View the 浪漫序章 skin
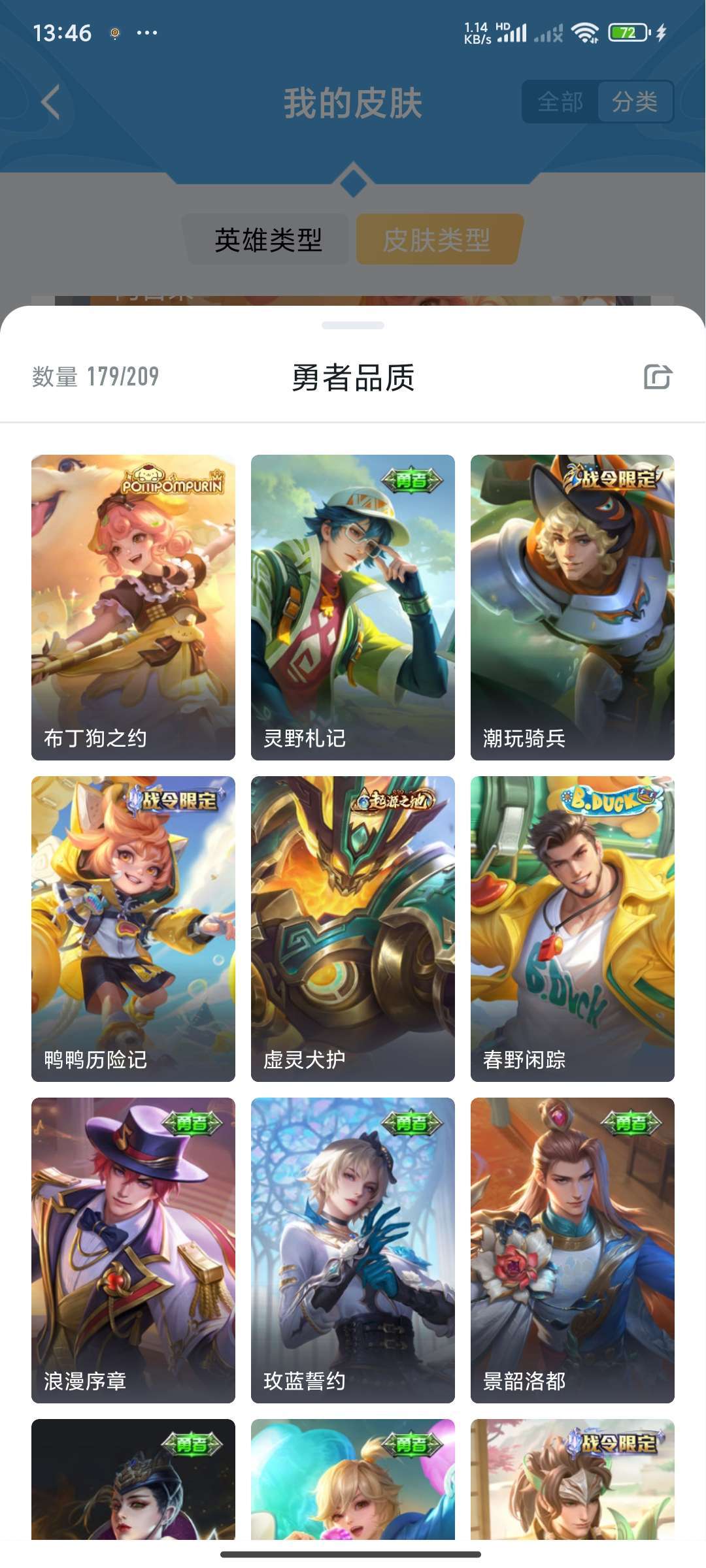The width and height of the screenshot is (706, 1568). (133, 1250)
